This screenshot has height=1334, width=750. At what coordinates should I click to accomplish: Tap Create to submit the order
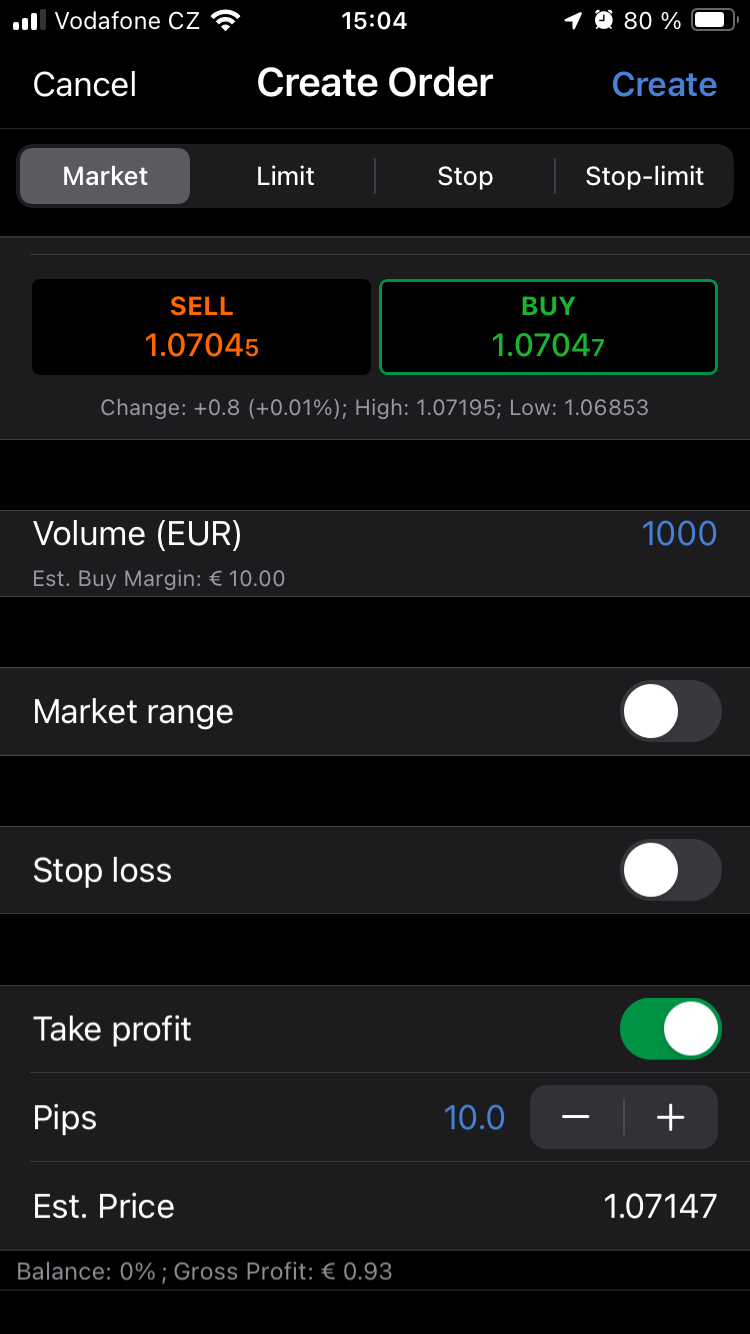[x=664, y=84]
